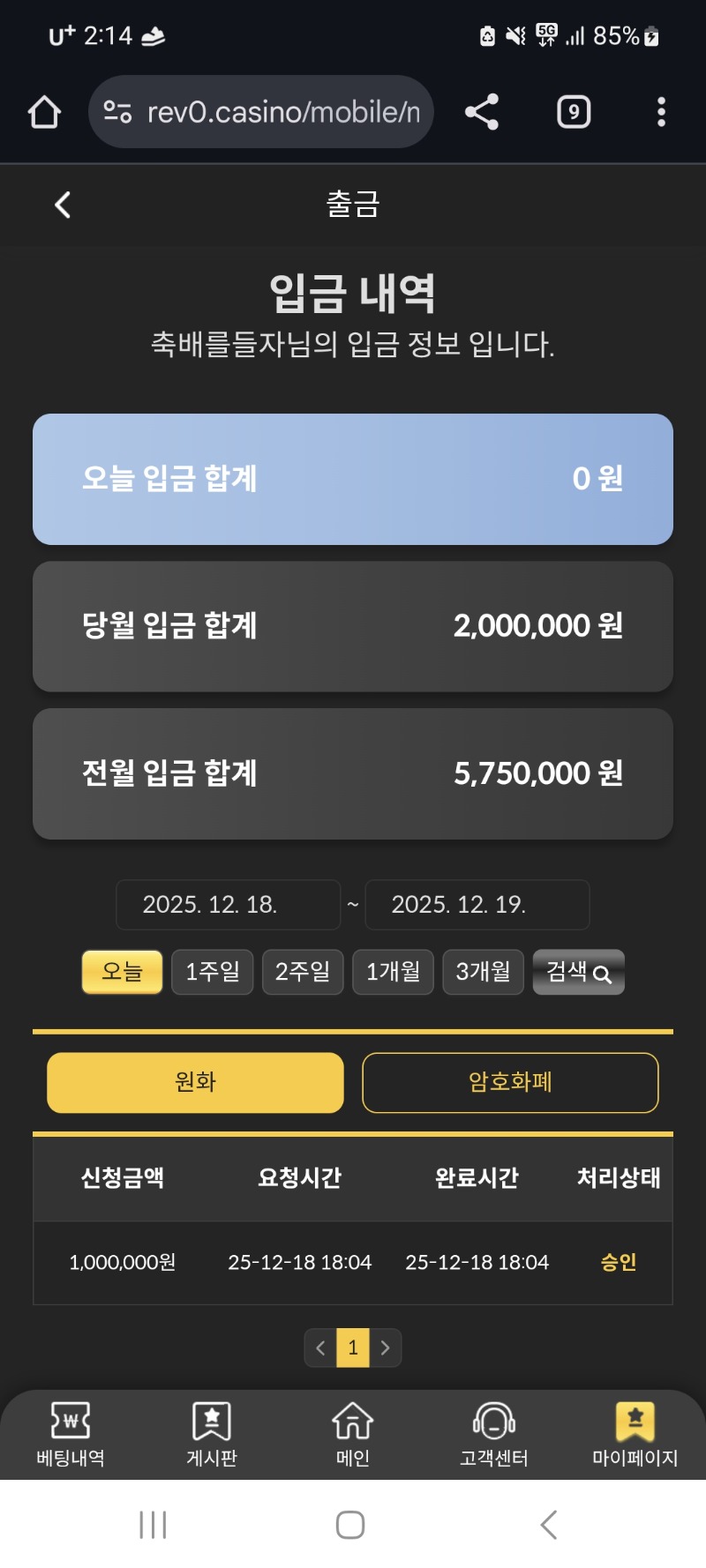This screenshot has height=1568, width=706.
Task: Tap the 검색 search magnifier button
Action: (x=578, y=972)
